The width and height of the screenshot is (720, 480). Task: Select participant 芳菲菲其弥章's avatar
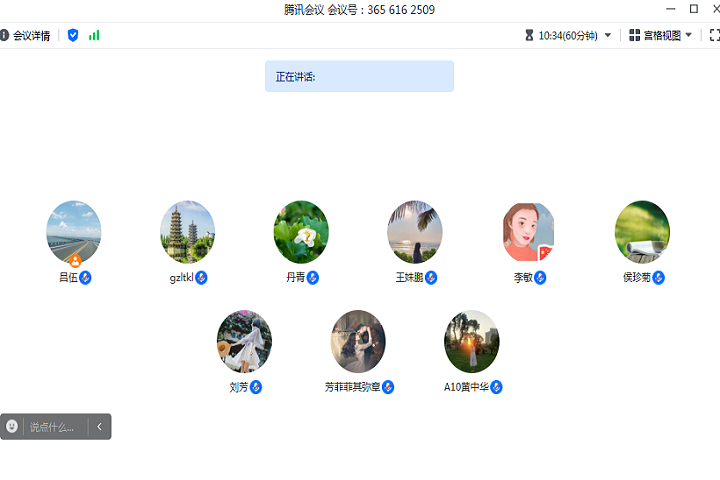358,342
